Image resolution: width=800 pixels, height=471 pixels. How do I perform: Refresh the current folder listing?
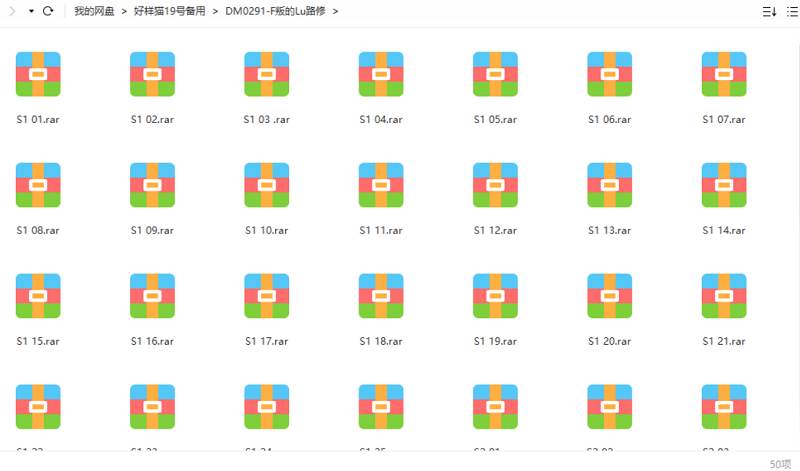[48, 12]
